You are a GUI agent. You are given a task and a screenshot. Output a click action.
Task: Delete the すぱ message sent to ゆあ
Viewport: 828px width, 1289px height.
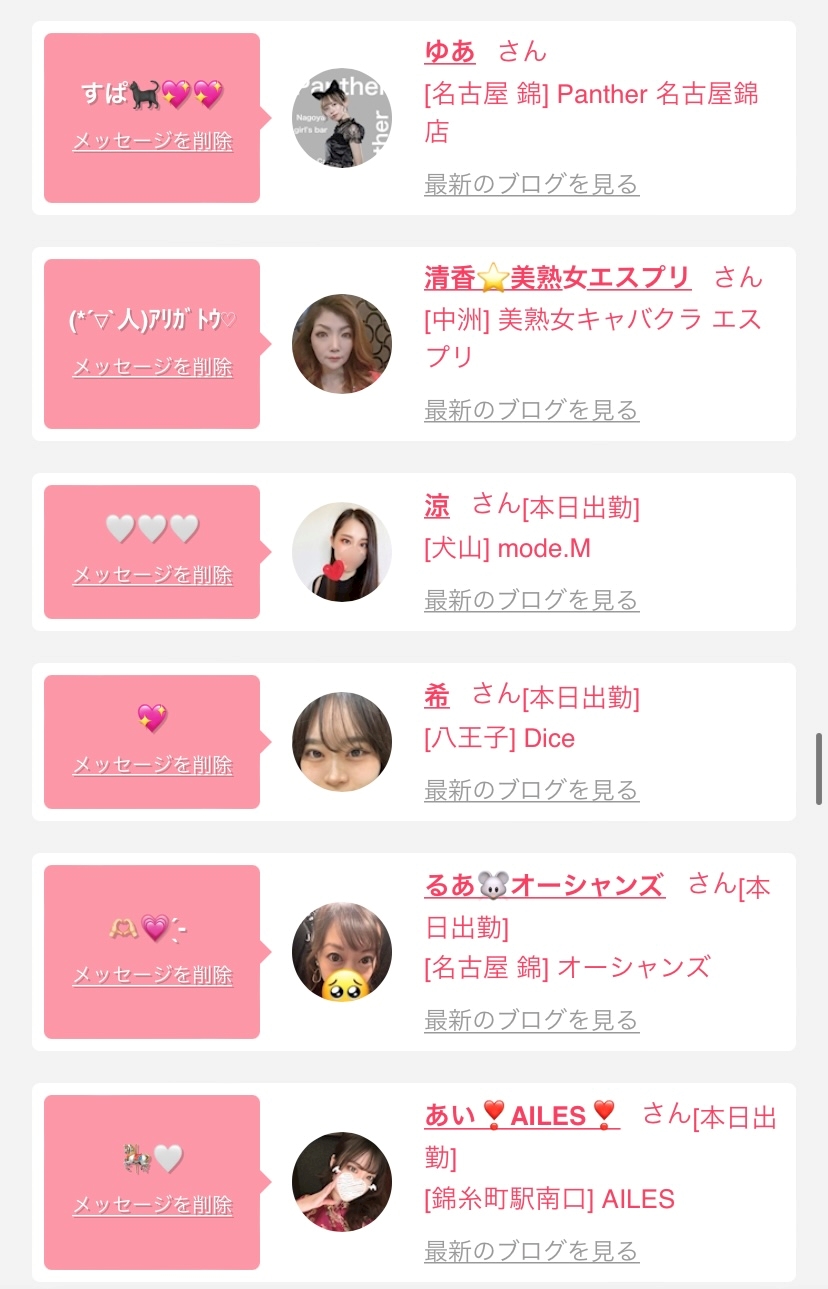click(152, 142)
